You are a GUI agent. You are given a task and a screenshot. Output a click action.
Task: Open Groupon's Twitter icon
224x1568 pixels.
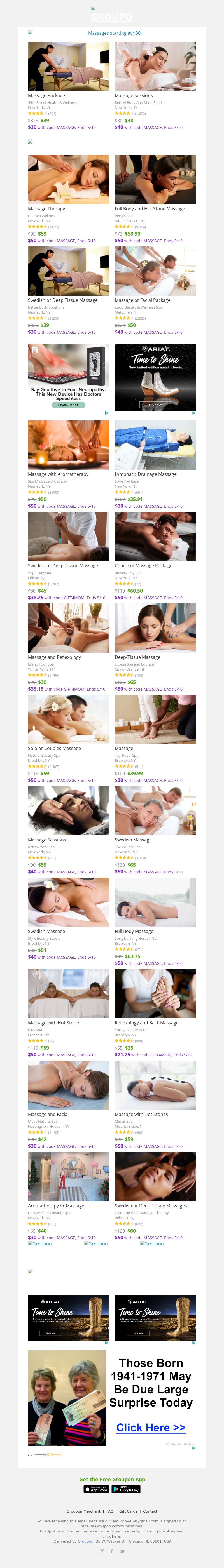click(x=122, y=1551)
